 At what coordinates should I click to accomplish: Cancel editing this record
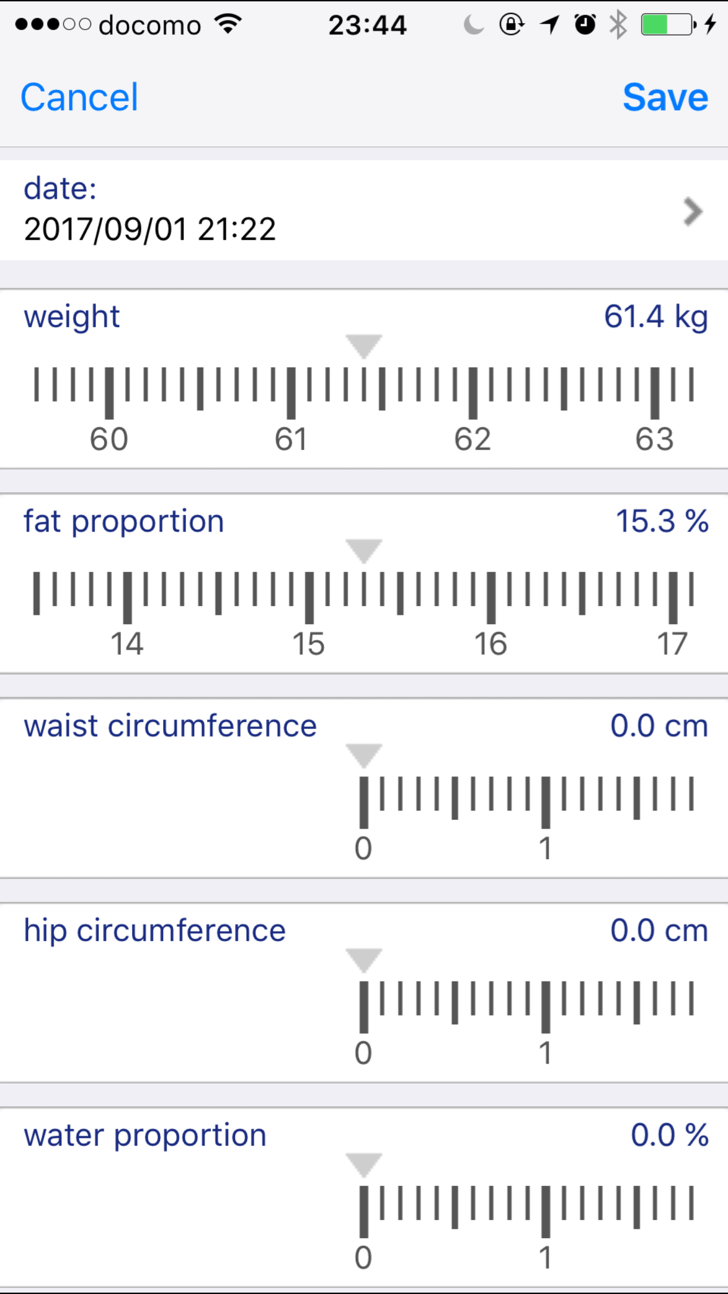pyautogui.click(x=79, y=97)
